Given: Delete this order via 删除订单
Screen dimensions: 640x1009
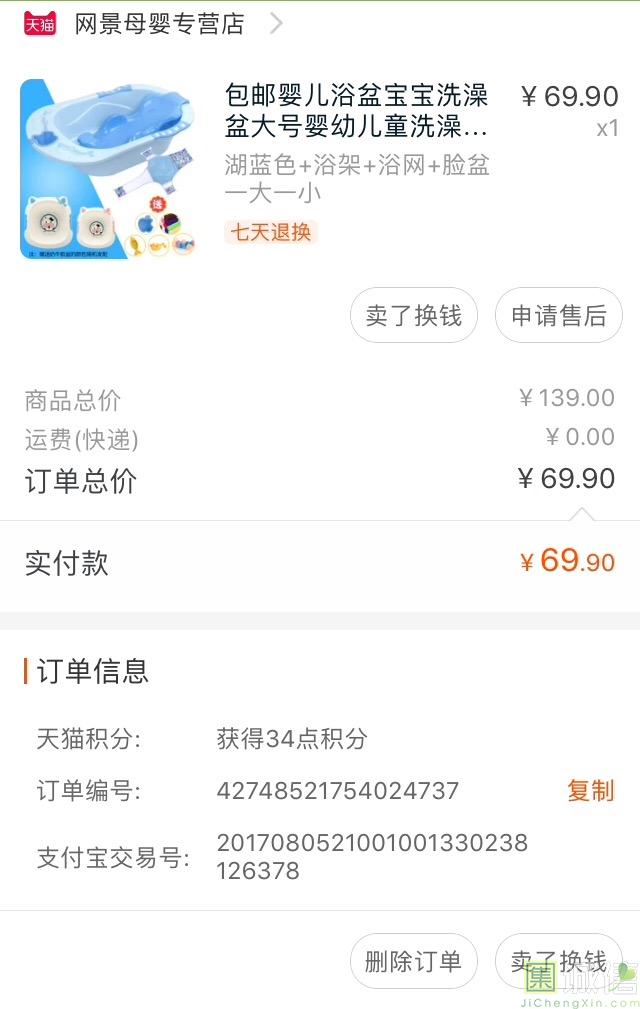Looking at the screenshot, I should tap(413, 962).
